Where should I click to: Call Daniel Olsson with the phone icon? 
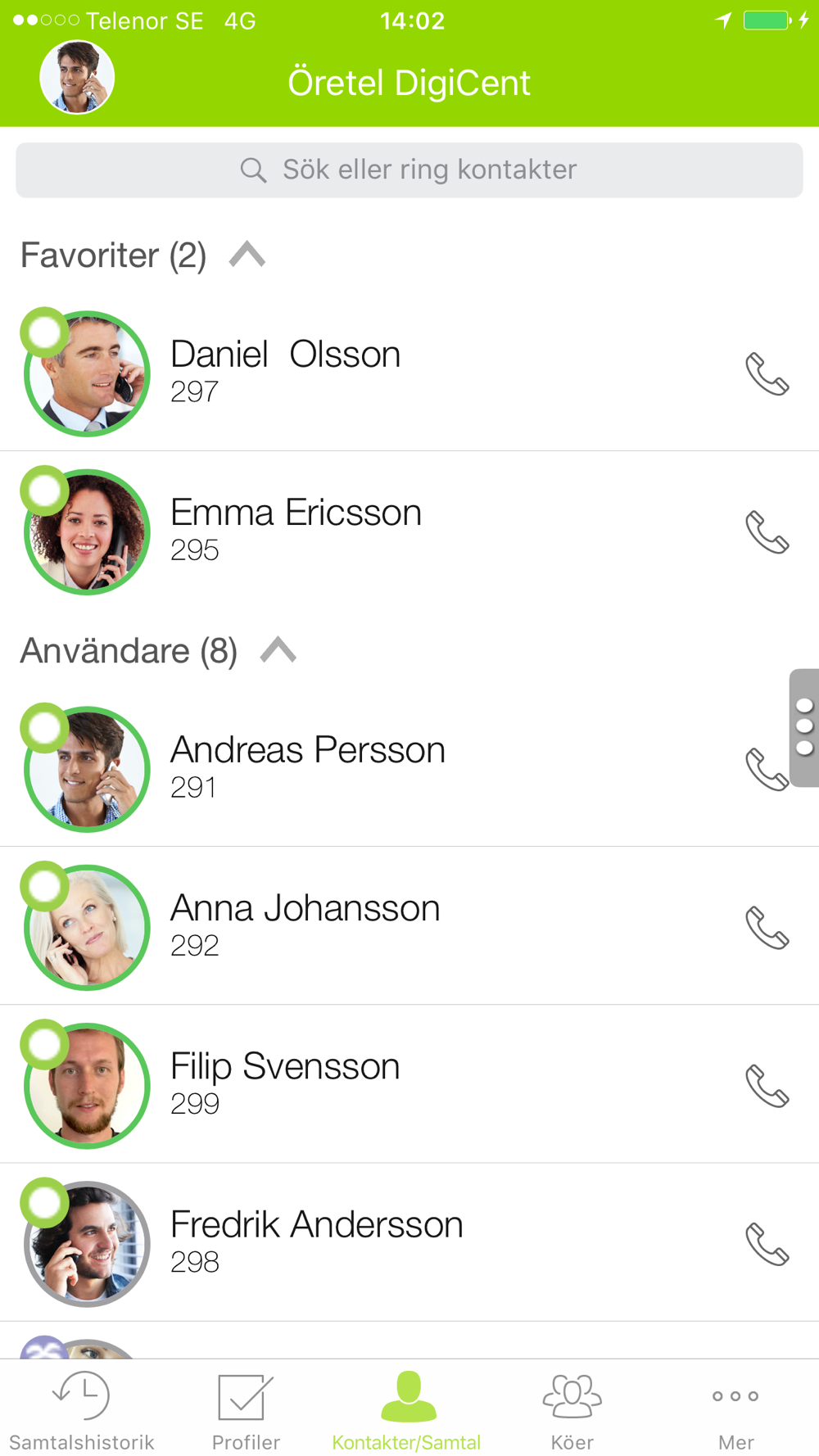[767, 374]
